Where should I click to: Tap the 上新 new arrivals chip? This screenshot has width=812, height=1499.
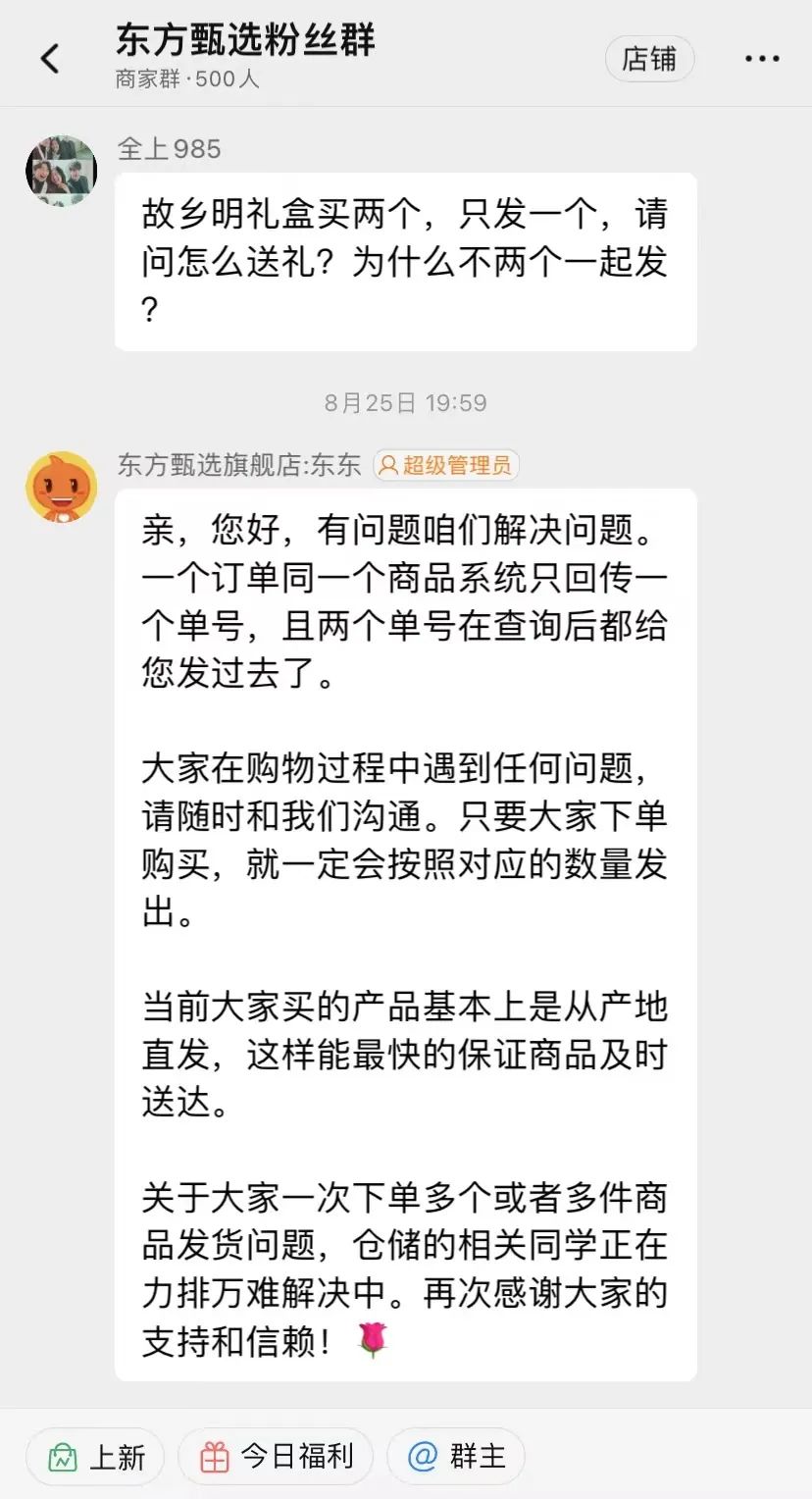click(96, 1457)
